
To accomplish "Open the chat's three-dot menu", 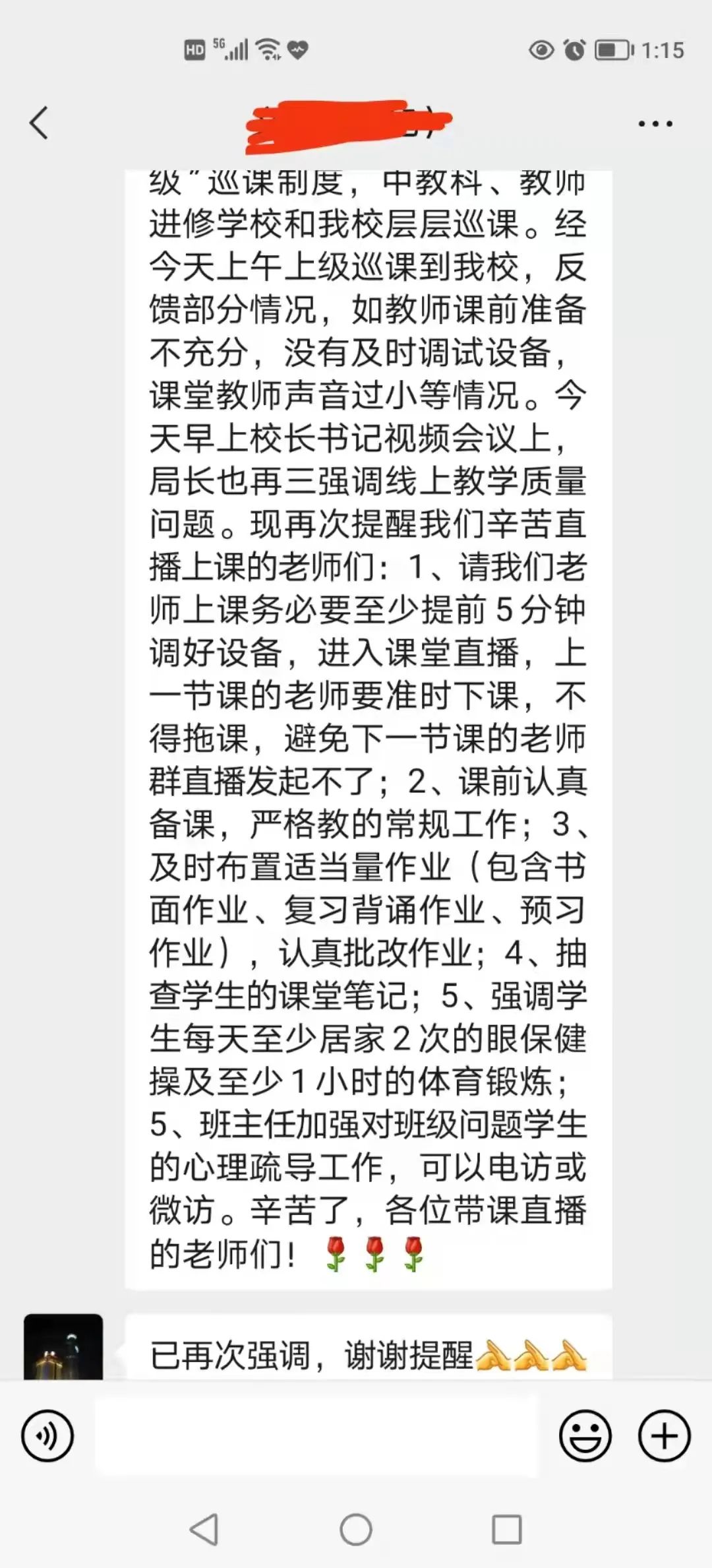I will [x=655, y=123].
